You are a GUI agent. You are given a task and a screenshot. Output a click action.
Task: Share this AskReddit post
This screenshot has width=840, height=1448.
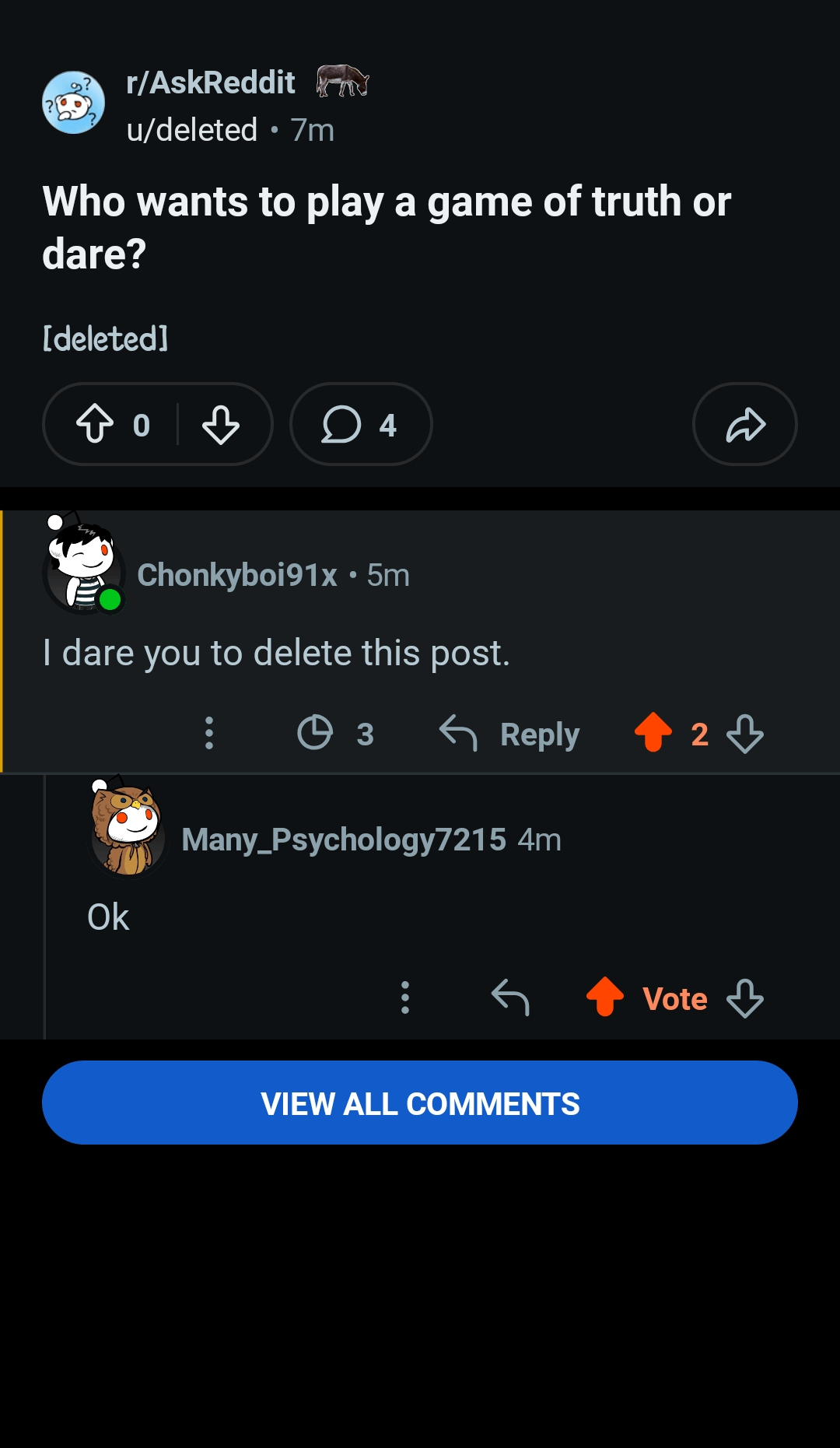click(744, 424)
